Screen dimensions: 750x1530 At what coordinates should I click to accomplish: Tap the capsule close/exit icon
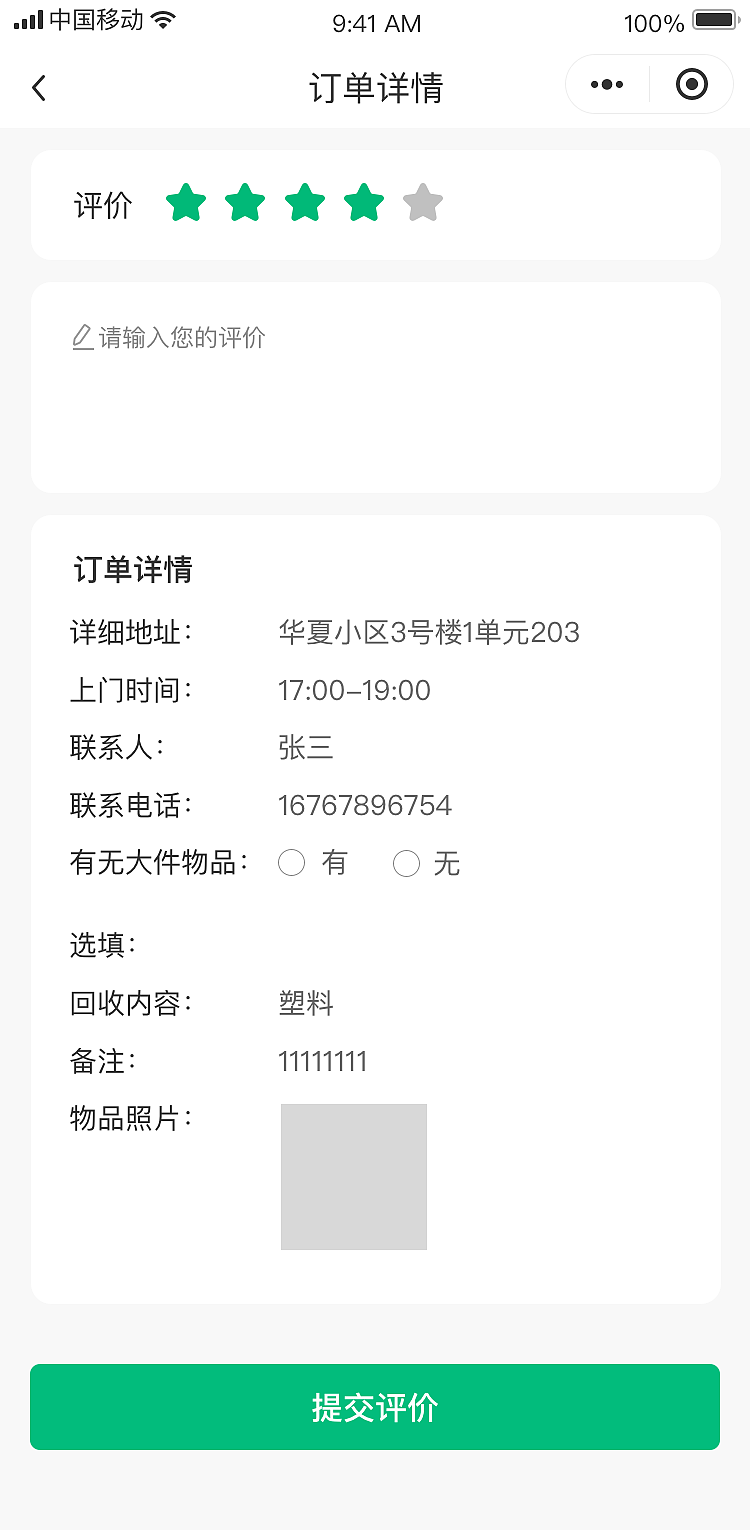point(692,84)
